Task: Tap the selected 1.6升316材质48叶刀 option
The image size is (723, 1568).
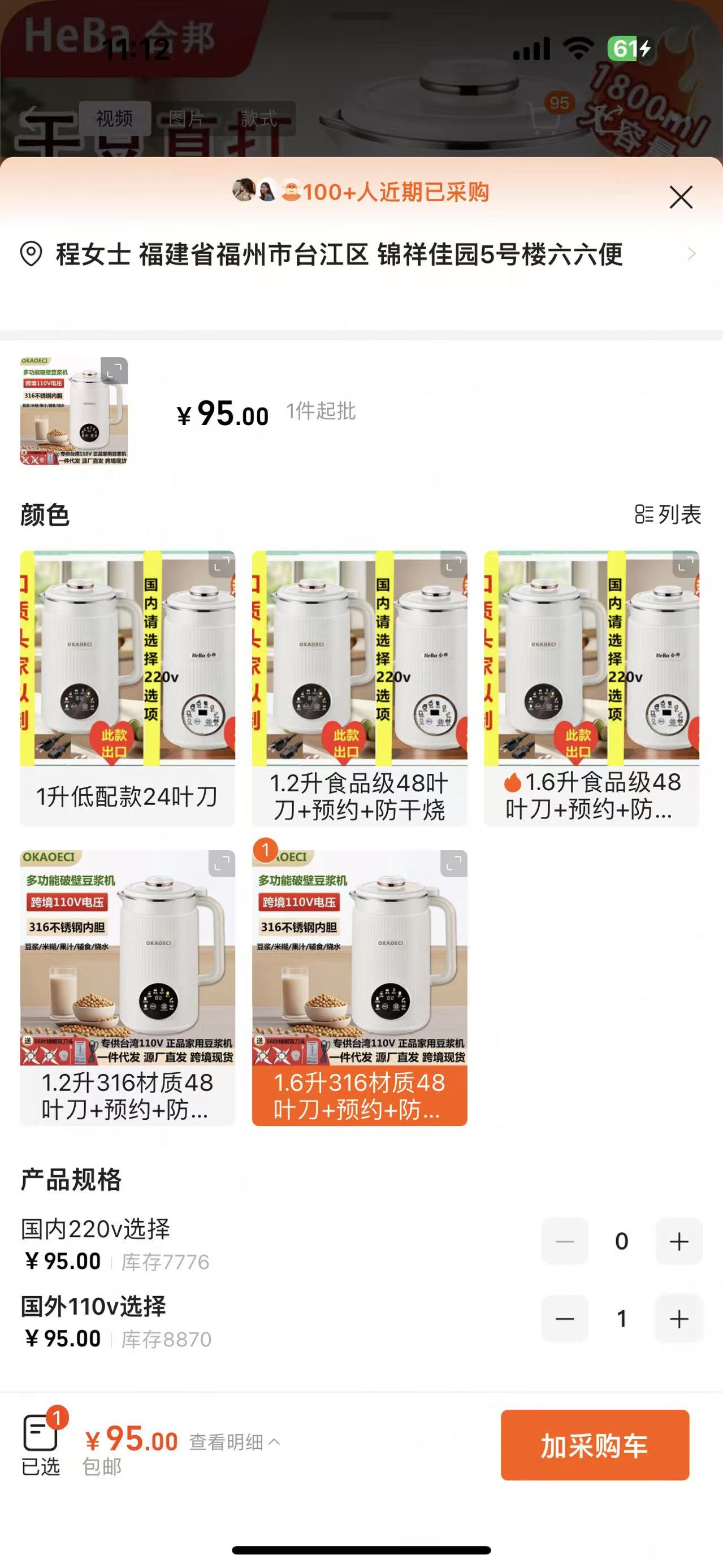Action: pyautogui.click(x=359, y=987)
